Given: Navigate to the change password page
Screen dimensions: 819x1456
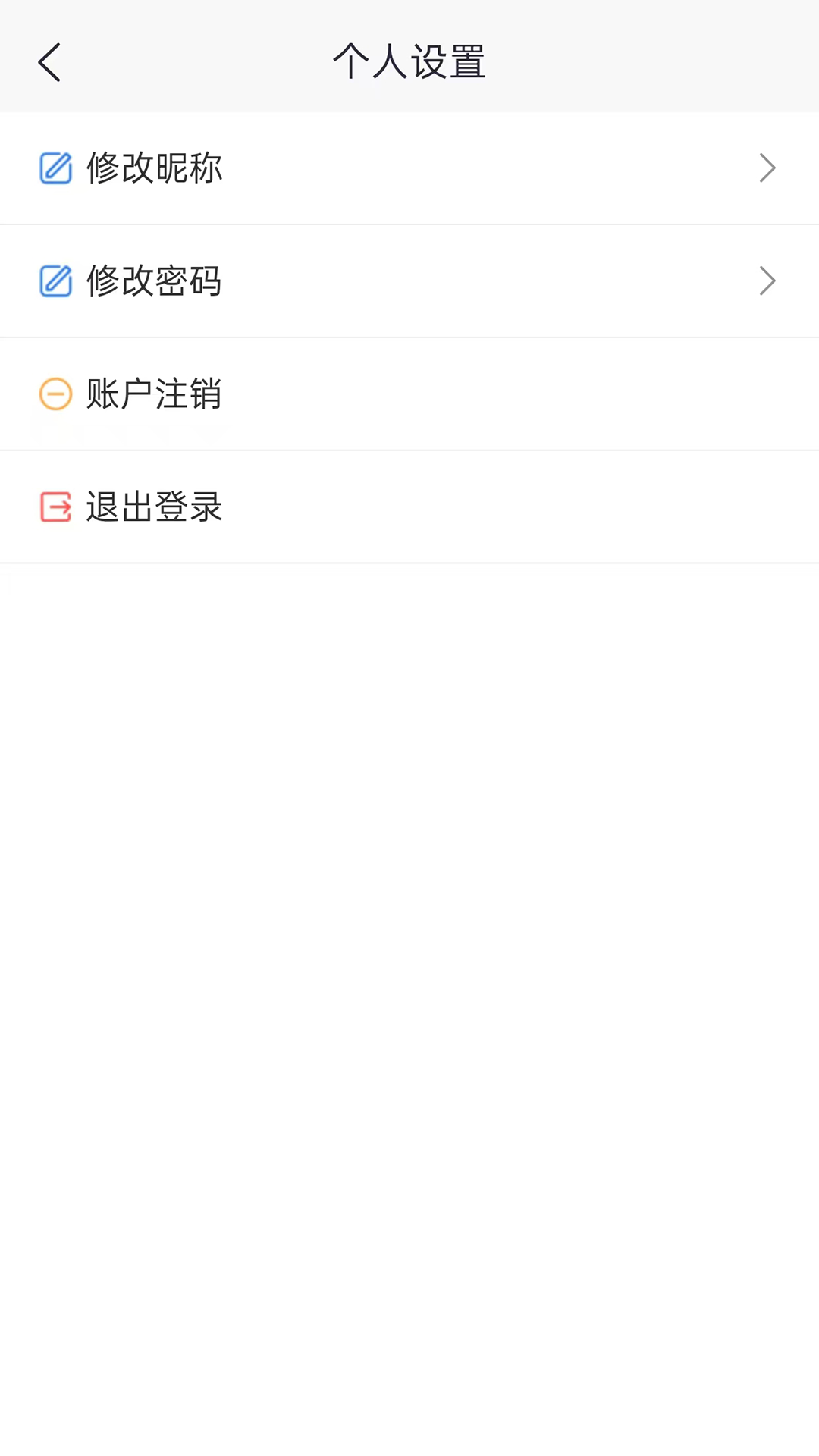Looking at the screenshot, I should click(x=409, y=281).
